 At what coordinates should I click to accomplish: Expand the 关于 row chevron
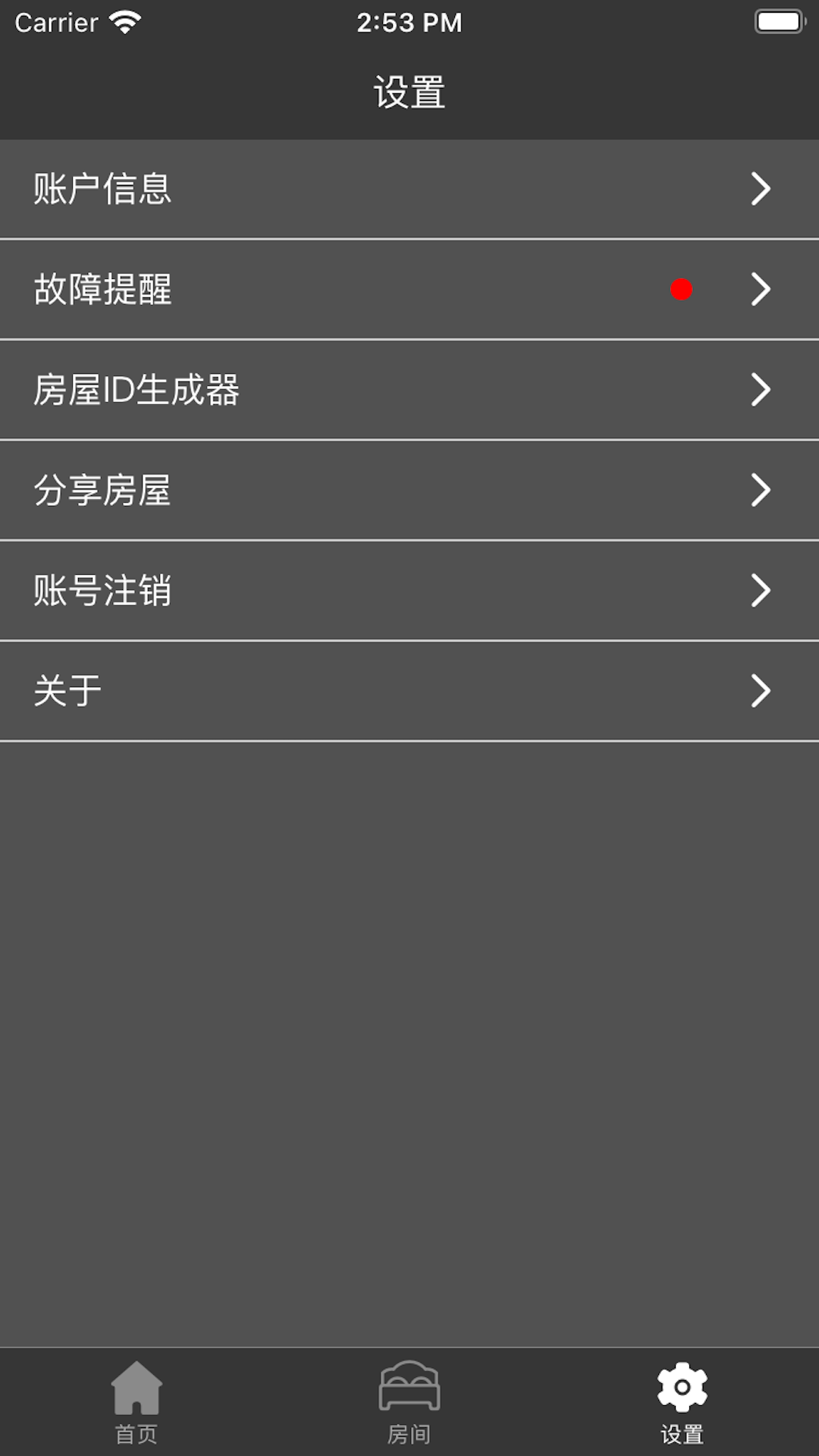click(761, 691)
